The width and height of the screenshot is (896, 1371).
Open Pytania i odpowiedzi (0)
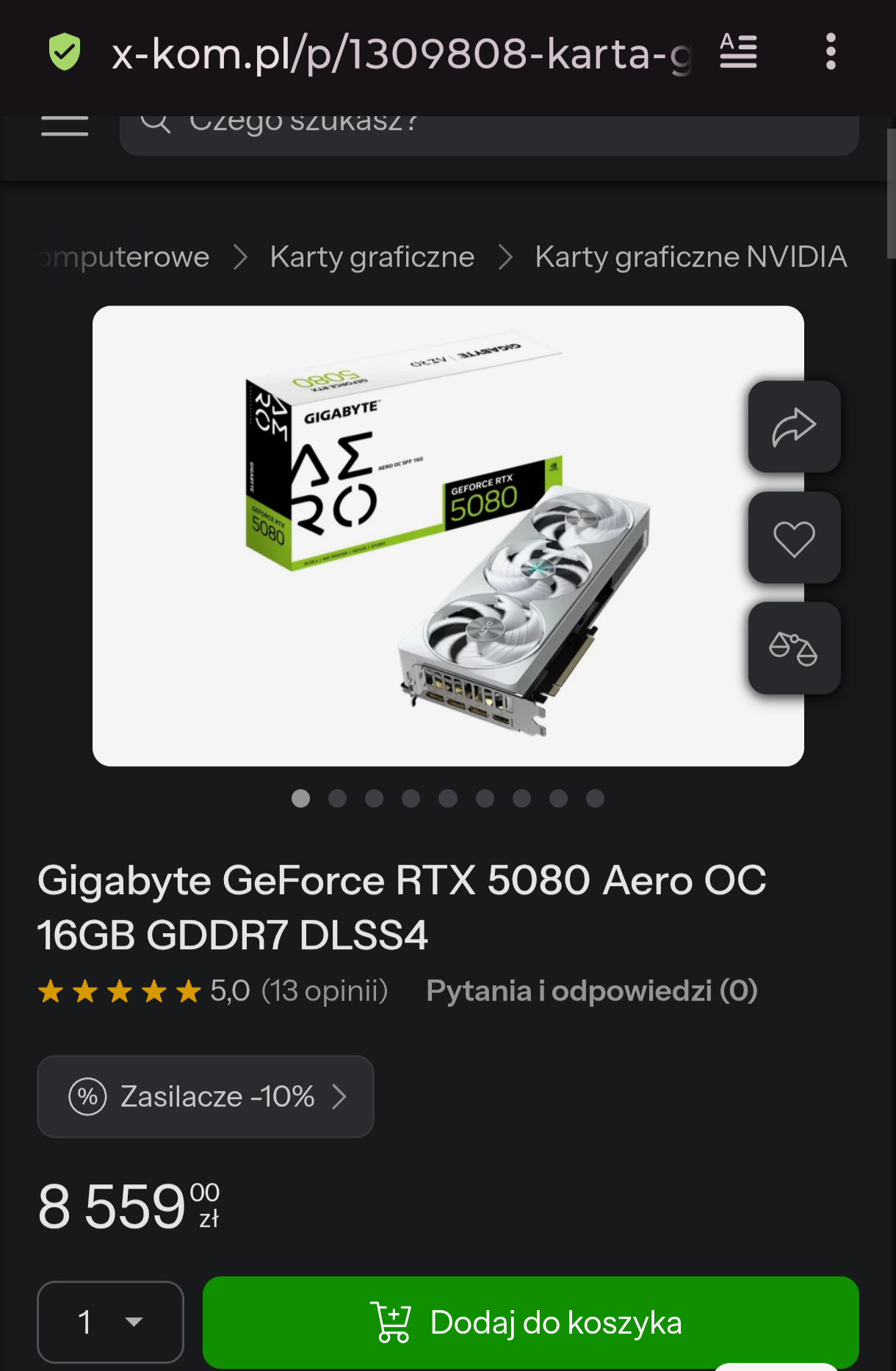[592, 991]
